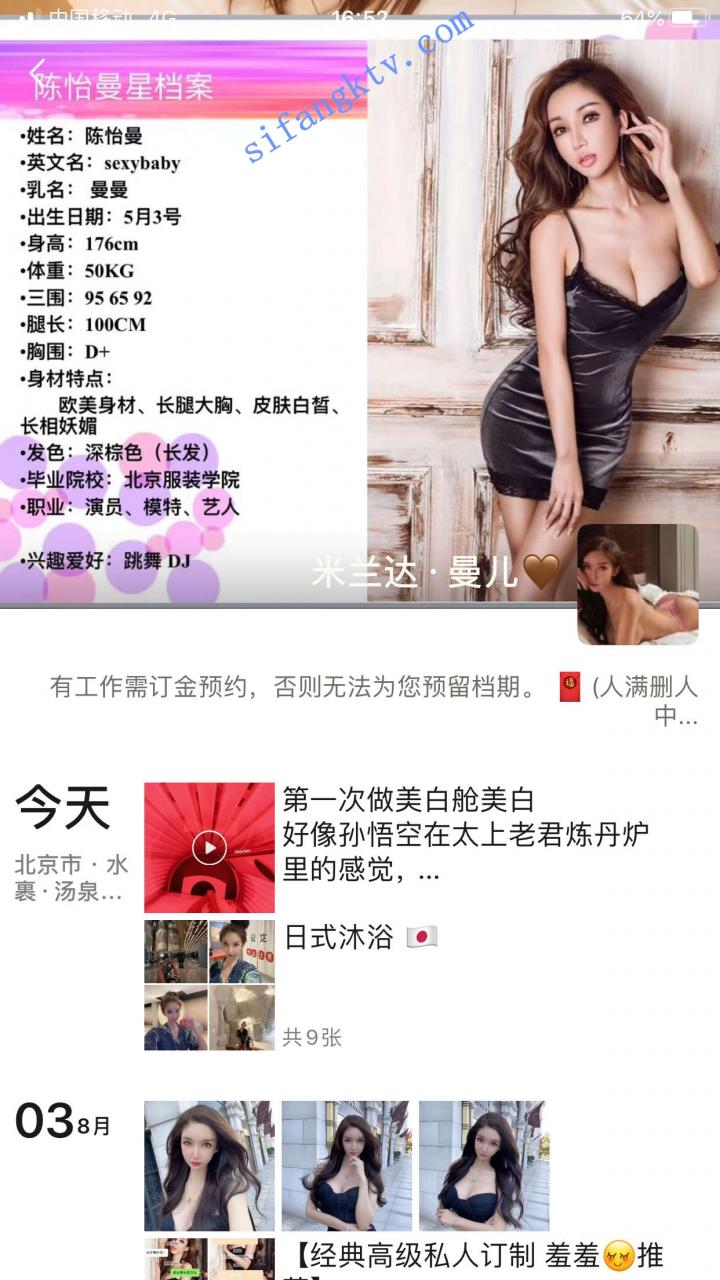The width and height of the screenshot is (720, 1280).
Task: View the third August 03 photo
Action: [x=483, y=1166]
